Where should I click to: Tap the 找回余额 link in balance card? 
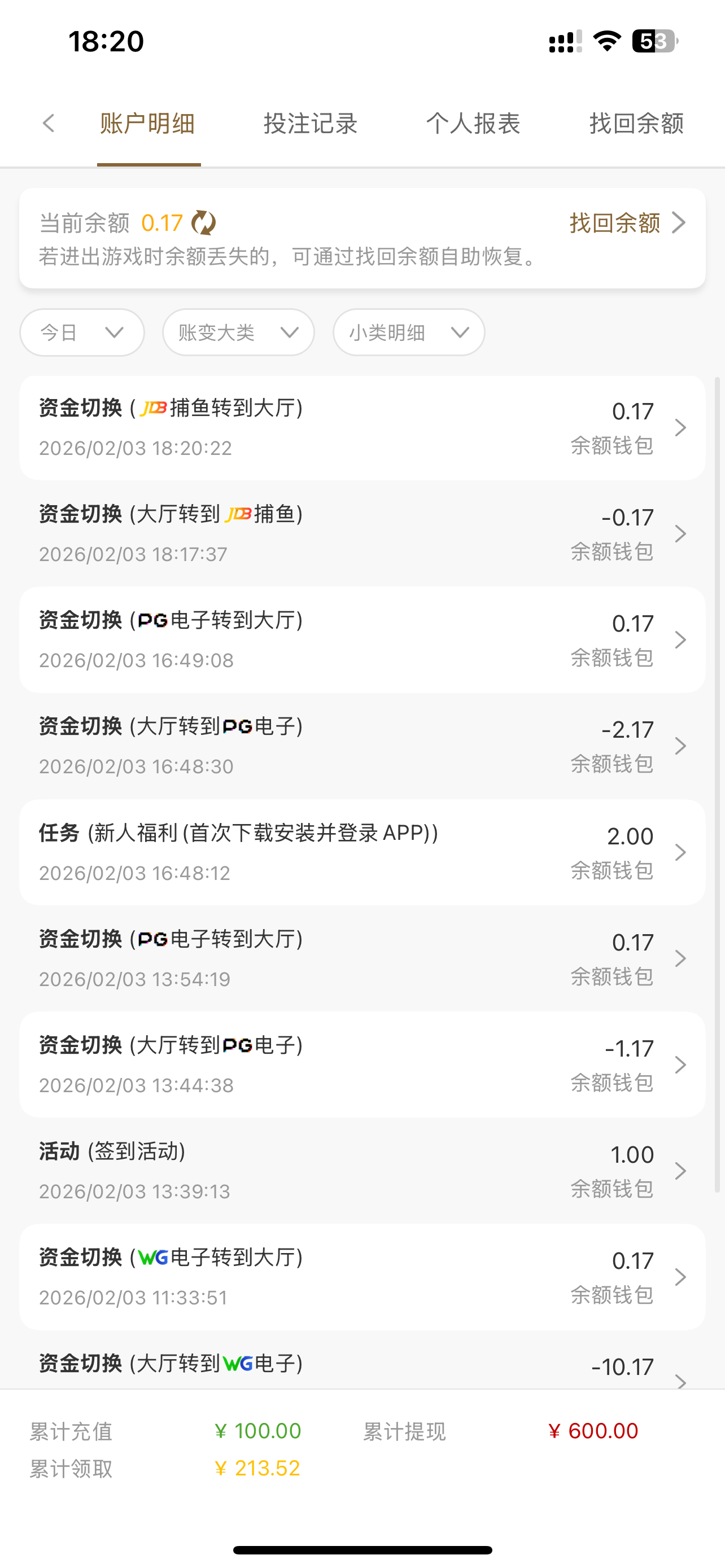coord(627,223)
